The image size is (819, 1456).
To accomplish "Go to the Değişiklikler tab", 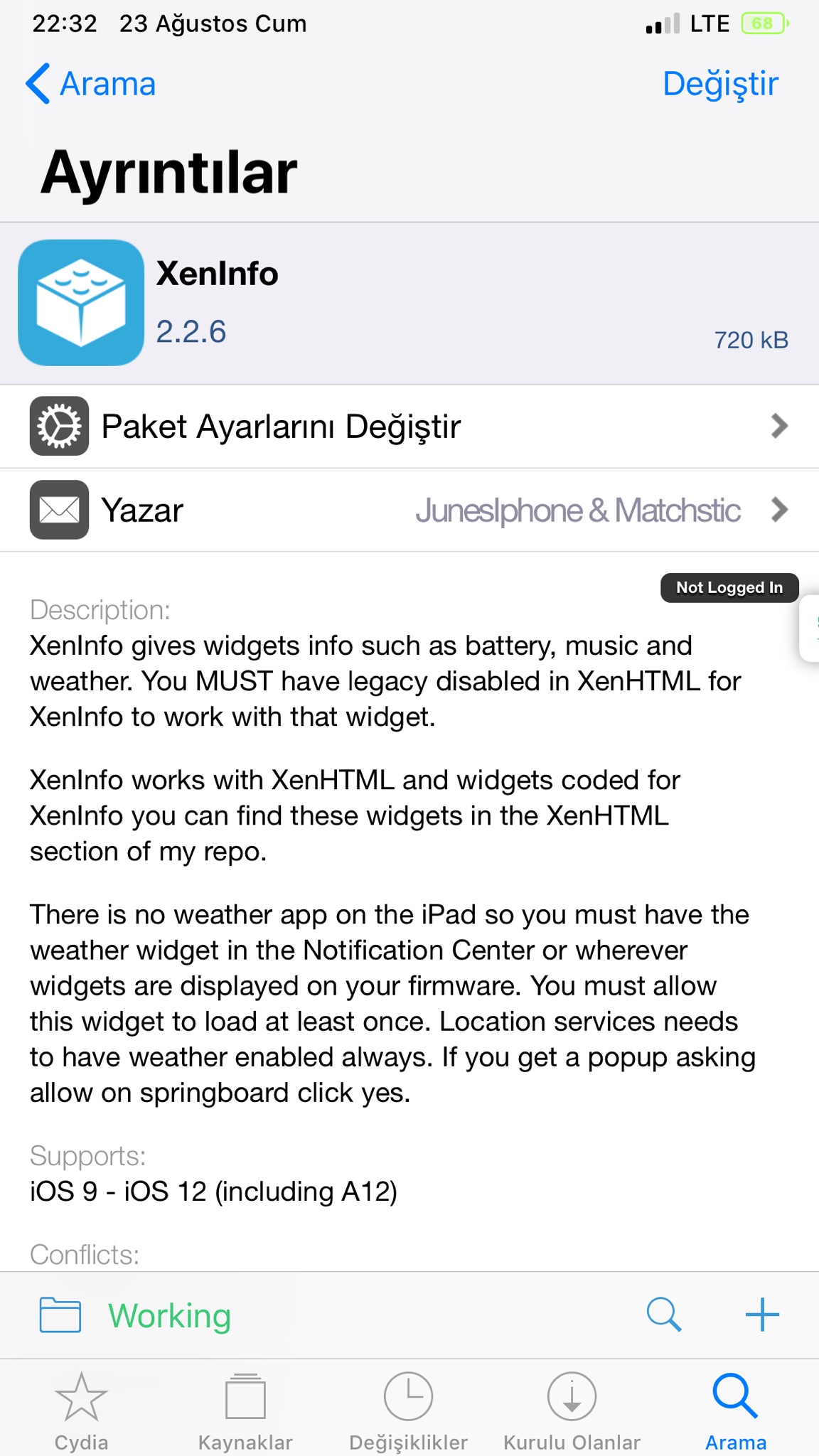I will pos(408,1410).
